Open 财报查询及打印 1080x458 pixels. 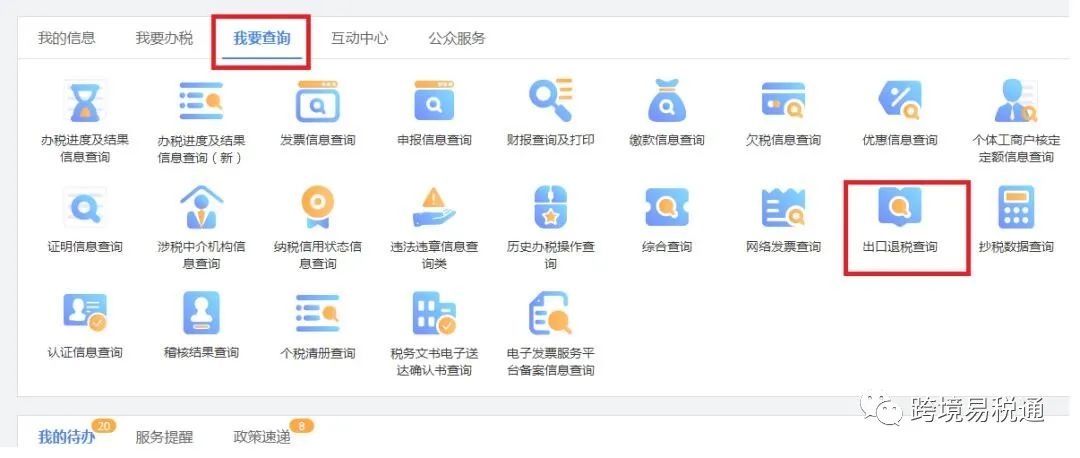pos(550,104)
